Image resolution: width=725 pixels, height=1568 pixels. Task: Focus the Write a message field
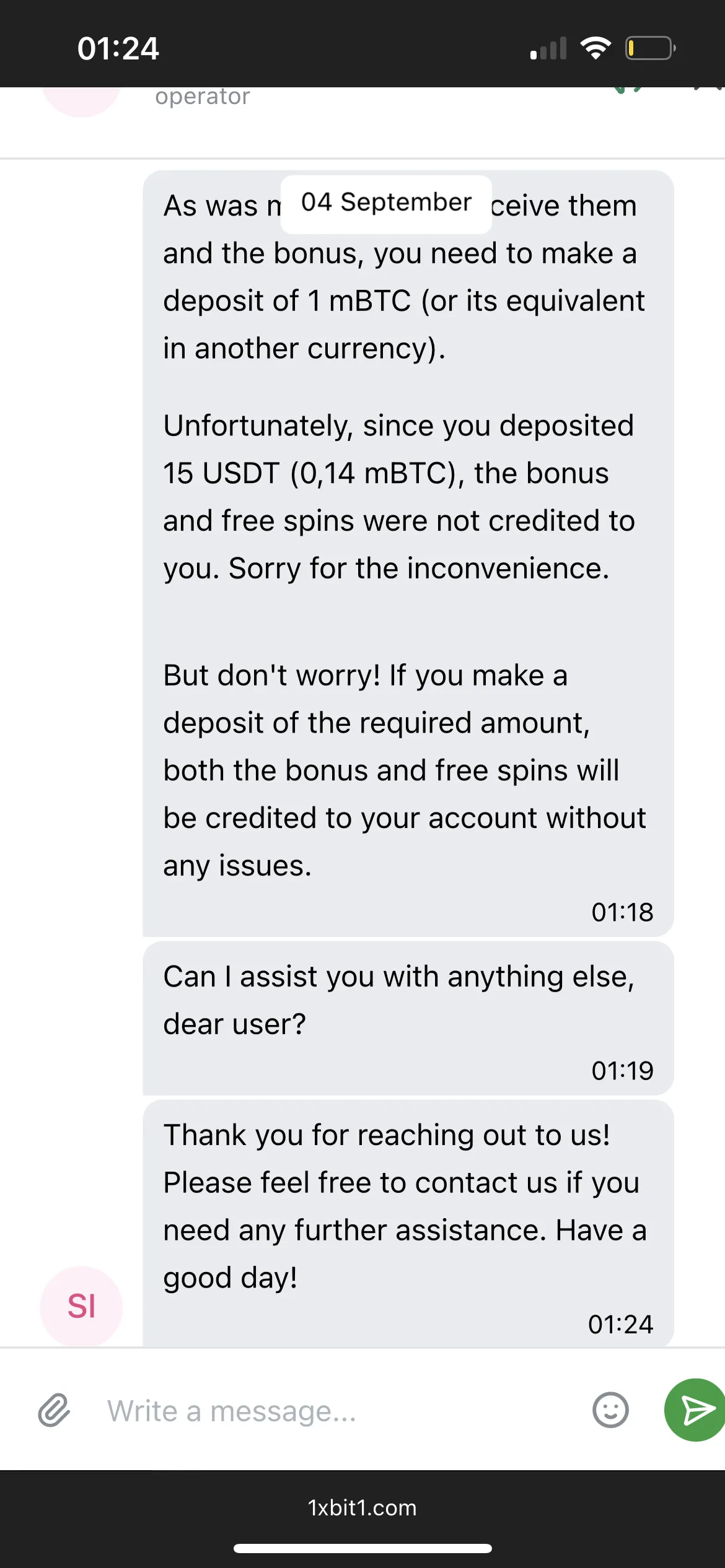click(335, 1411)
